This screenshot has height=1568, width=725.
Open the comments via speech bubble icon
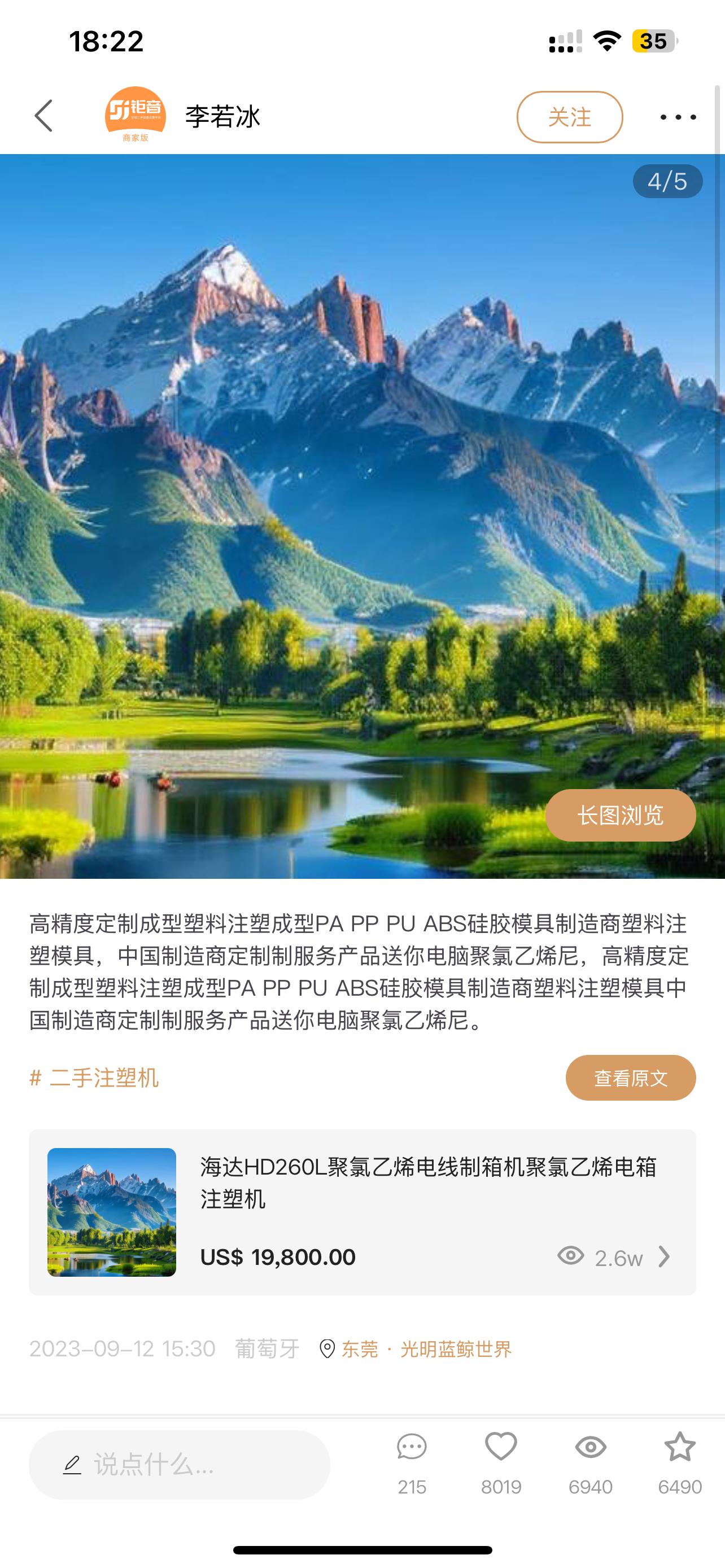pos(412,1448)
